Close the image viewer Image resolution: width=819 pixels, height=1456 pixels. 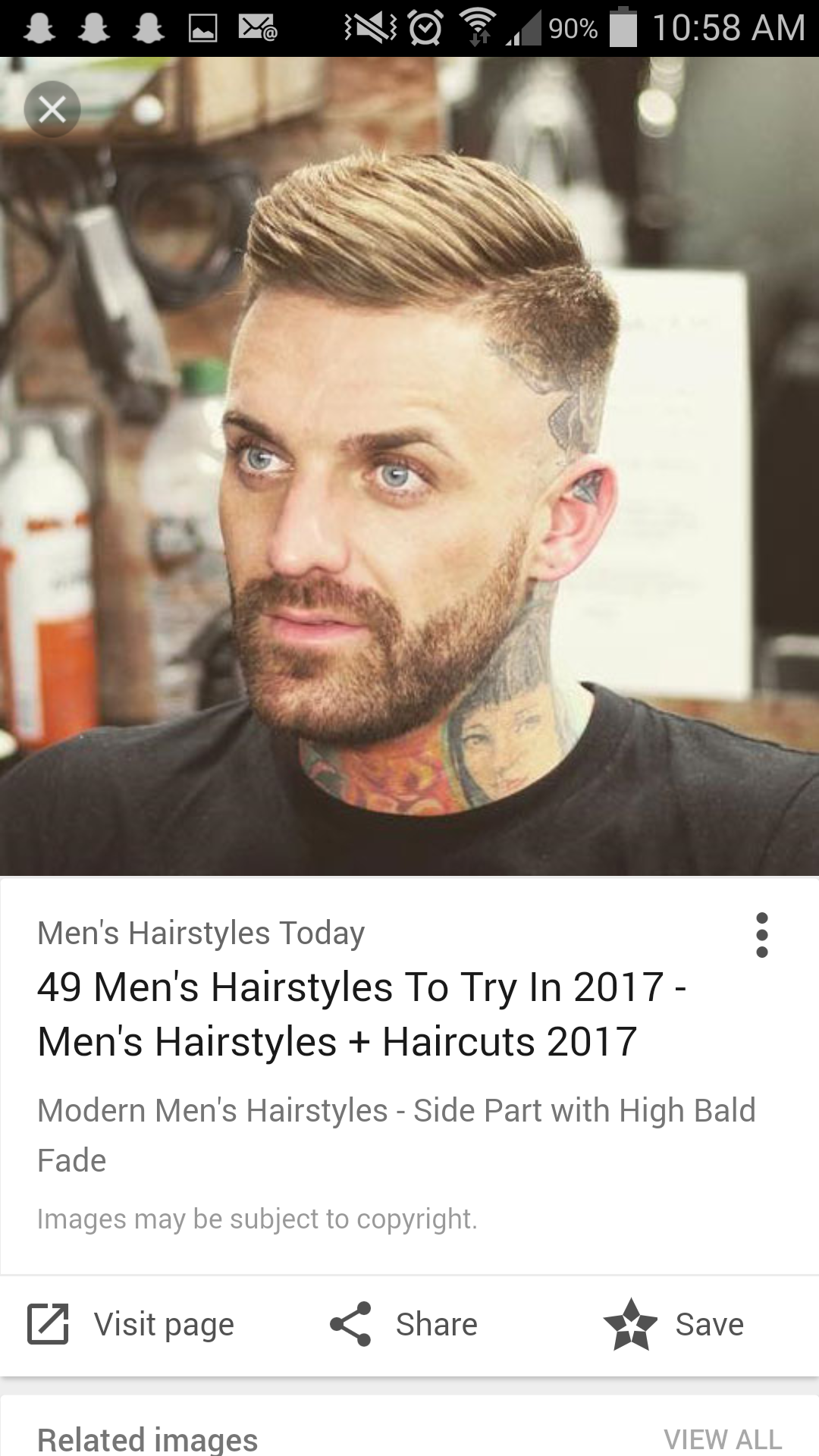click(x=52, y=109)
